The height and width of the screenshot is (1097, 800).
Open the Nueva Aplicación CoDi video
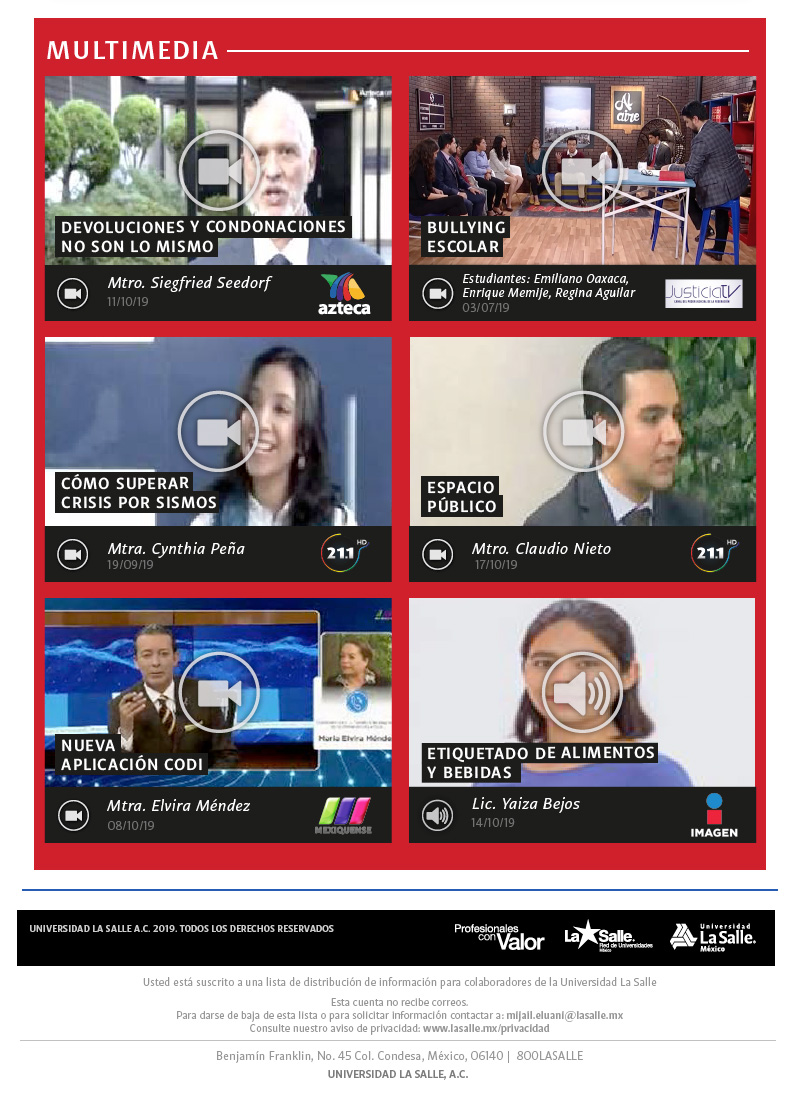(218, 692)
